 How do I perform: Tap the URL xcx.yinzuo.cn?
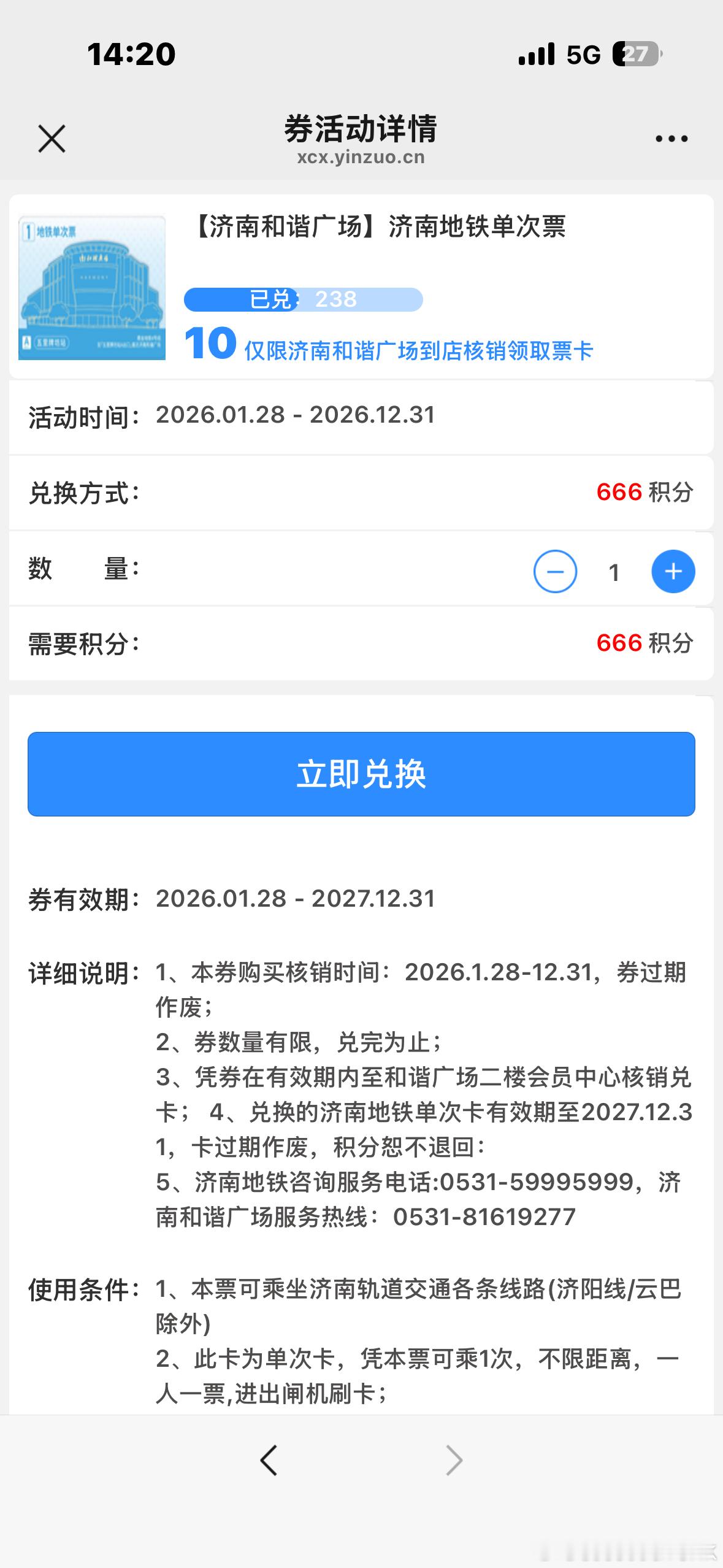[361, 157]
